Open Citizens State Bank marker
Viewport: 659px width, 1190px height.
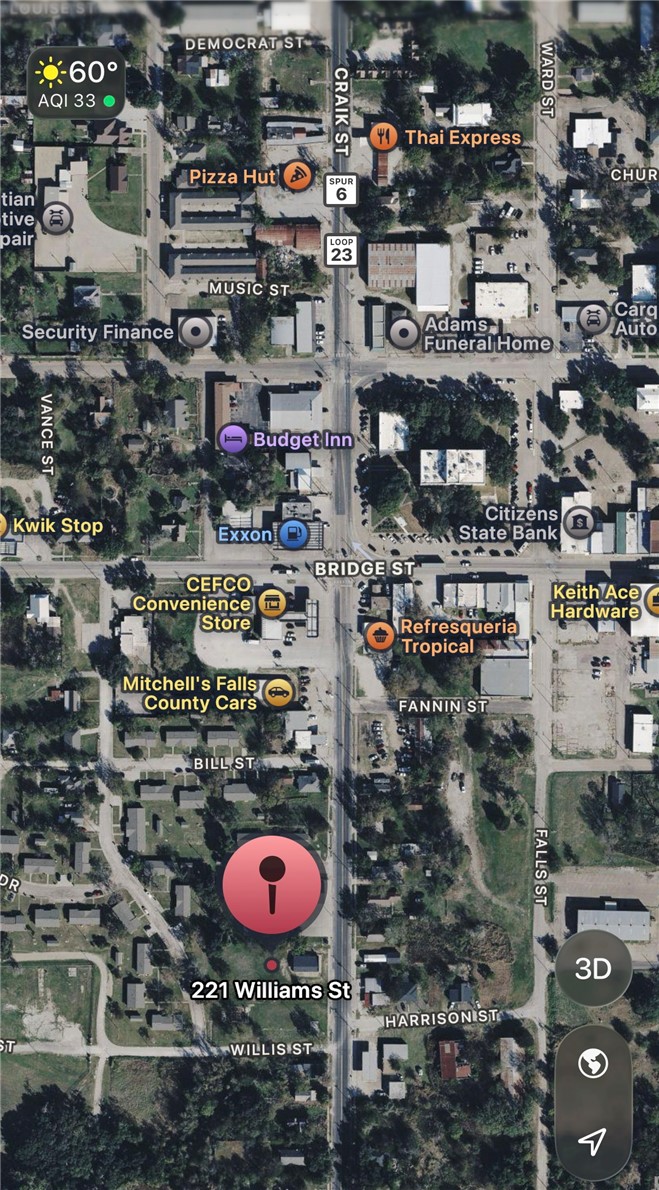tap(579, 523)
